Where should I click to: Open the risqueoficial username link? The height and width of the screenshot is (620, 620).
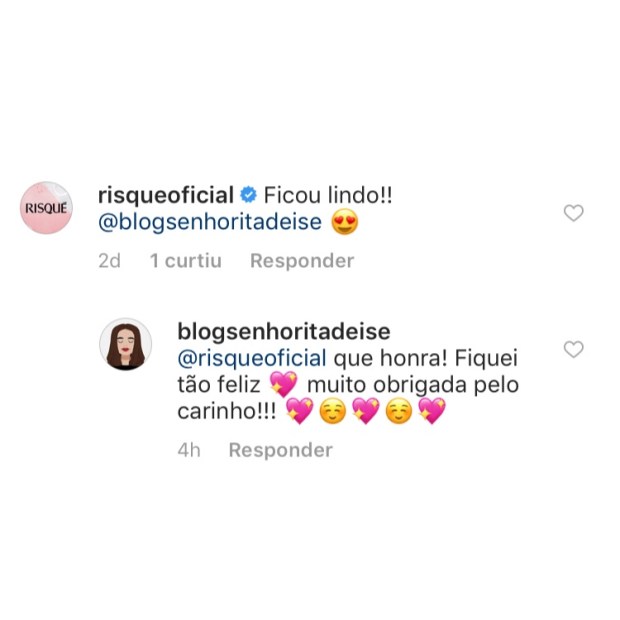167,194
